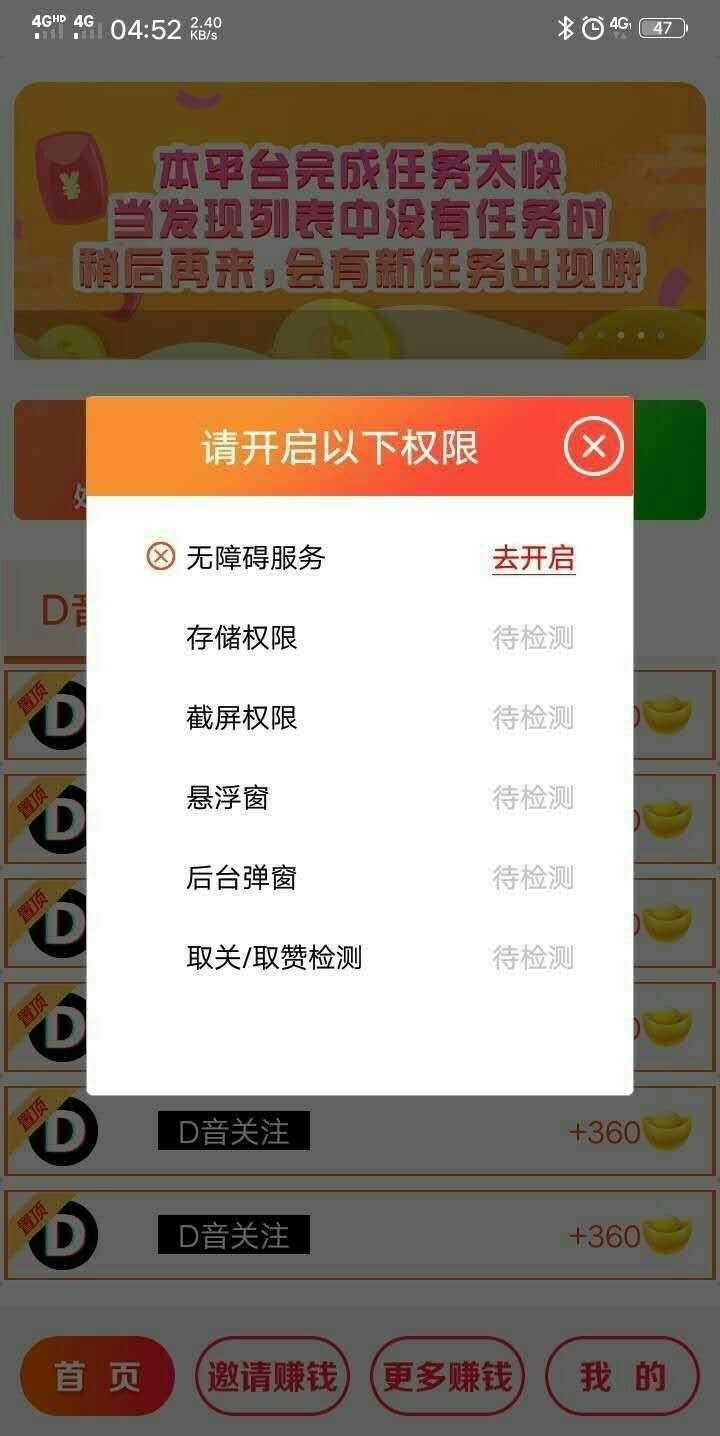Close the permissions dialog

tap(593, 446)
